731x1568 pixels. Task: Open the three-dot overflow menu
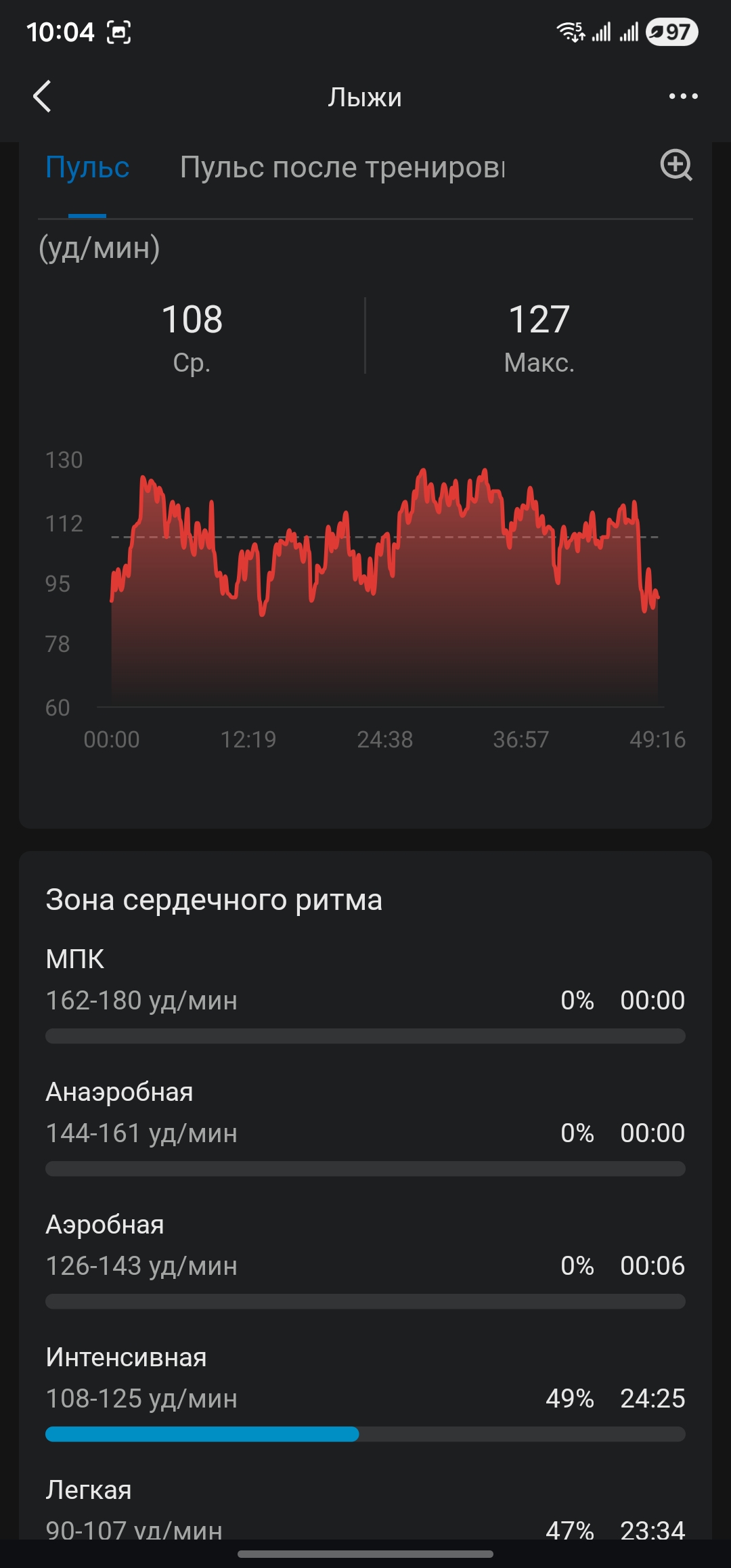(683, 96)
